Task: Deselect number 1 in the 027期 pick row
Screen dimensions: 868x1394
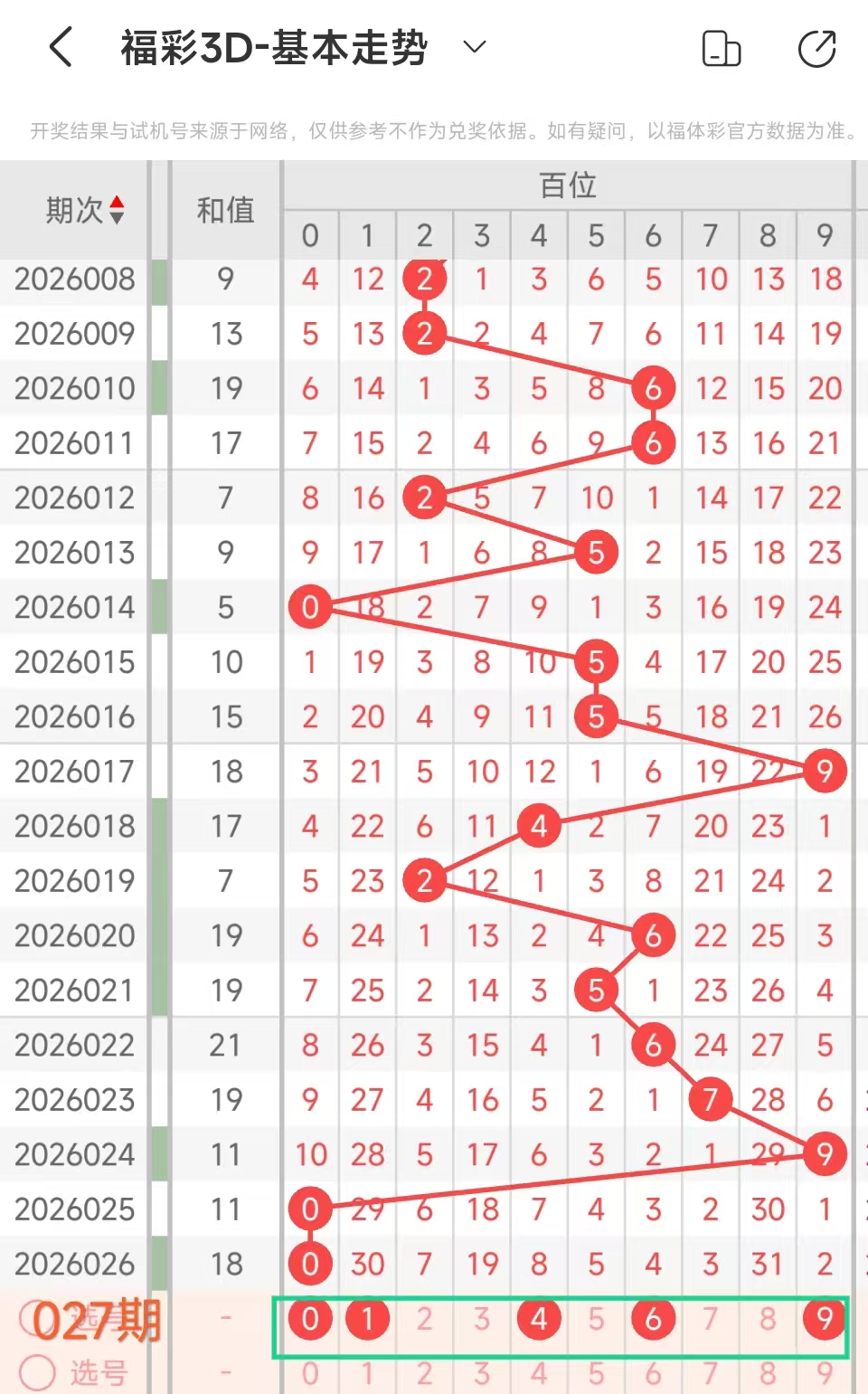Action: point(367,1319)
